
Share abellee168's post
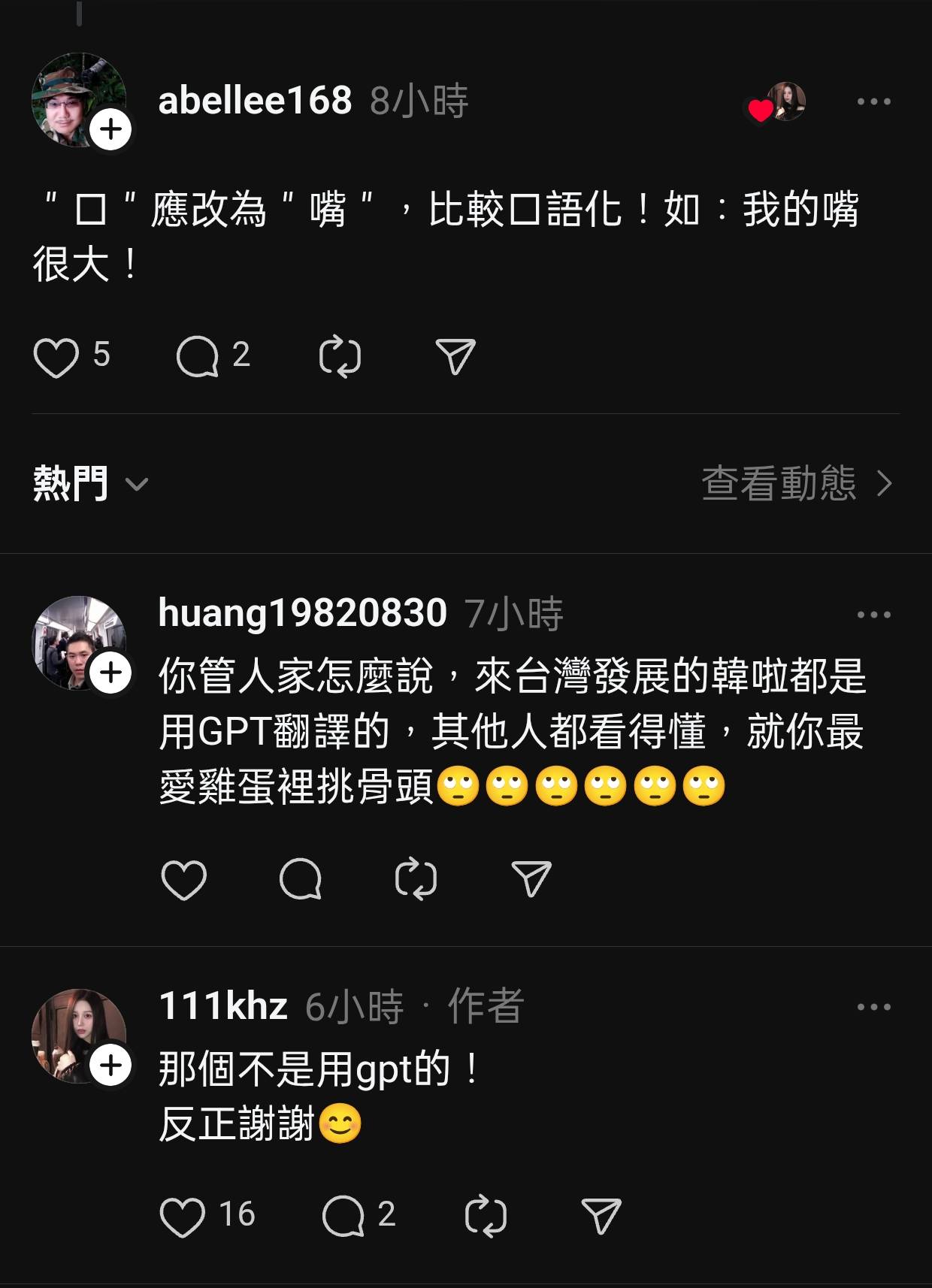pyautogui.click(x=455, y=357)
